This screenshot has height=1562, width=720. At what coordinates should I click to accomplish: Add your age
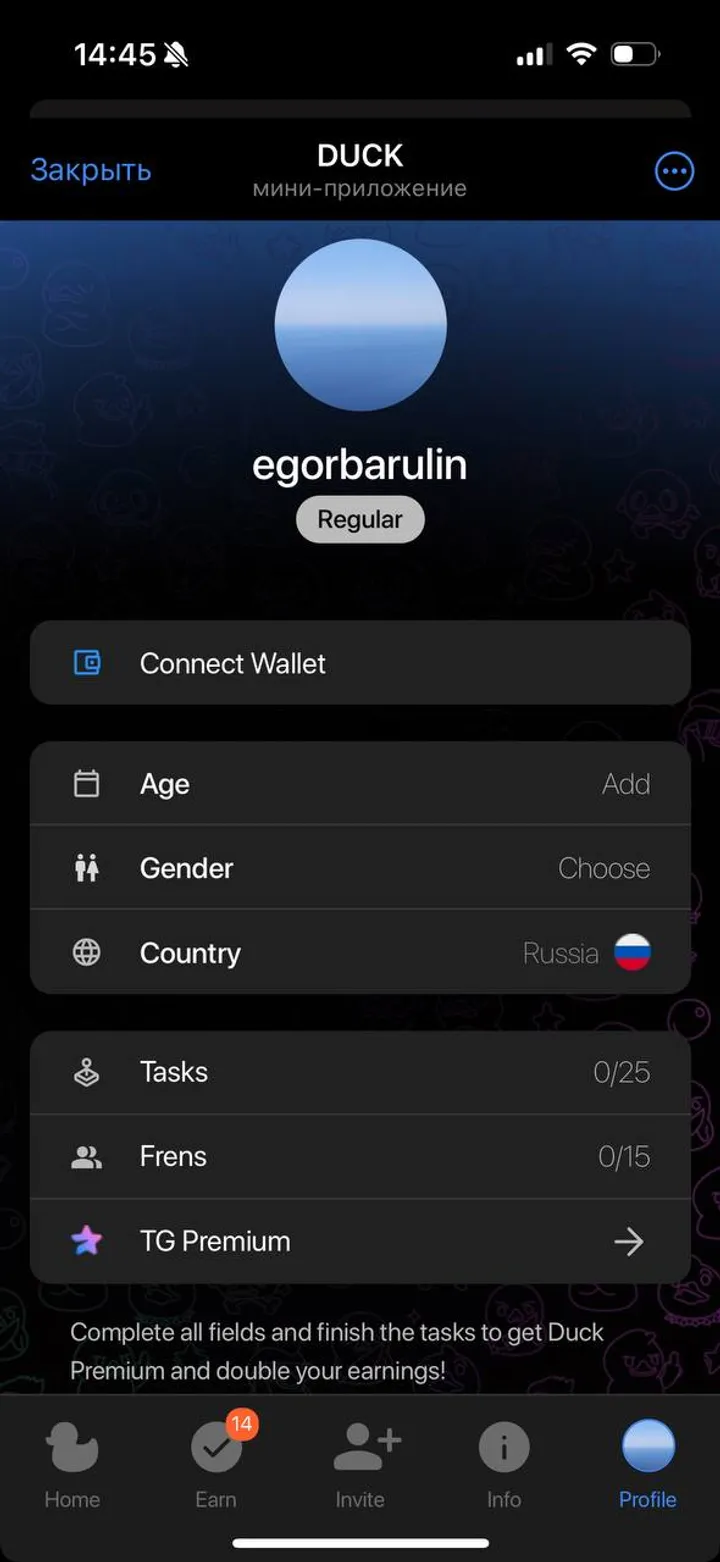(x=360, y=784)
